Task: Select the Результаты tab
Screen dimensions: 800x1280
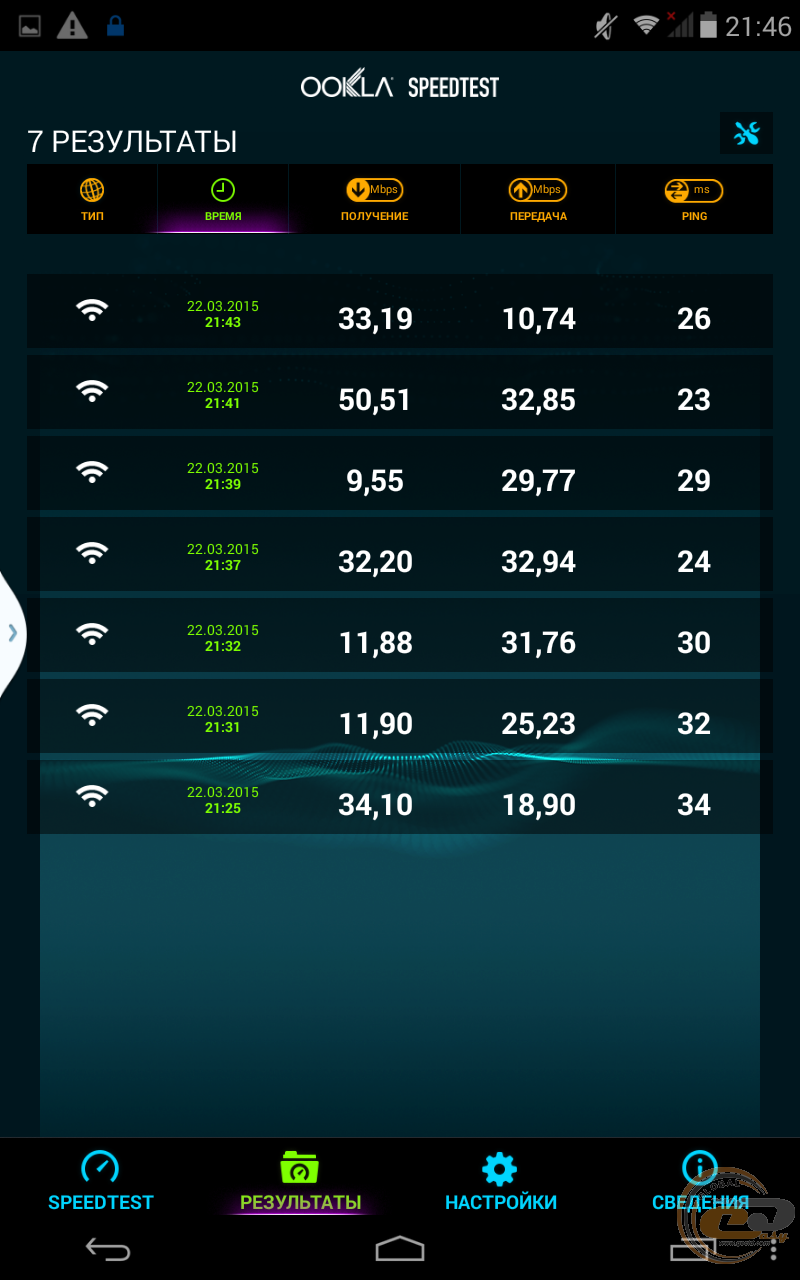Action: 300,1180
